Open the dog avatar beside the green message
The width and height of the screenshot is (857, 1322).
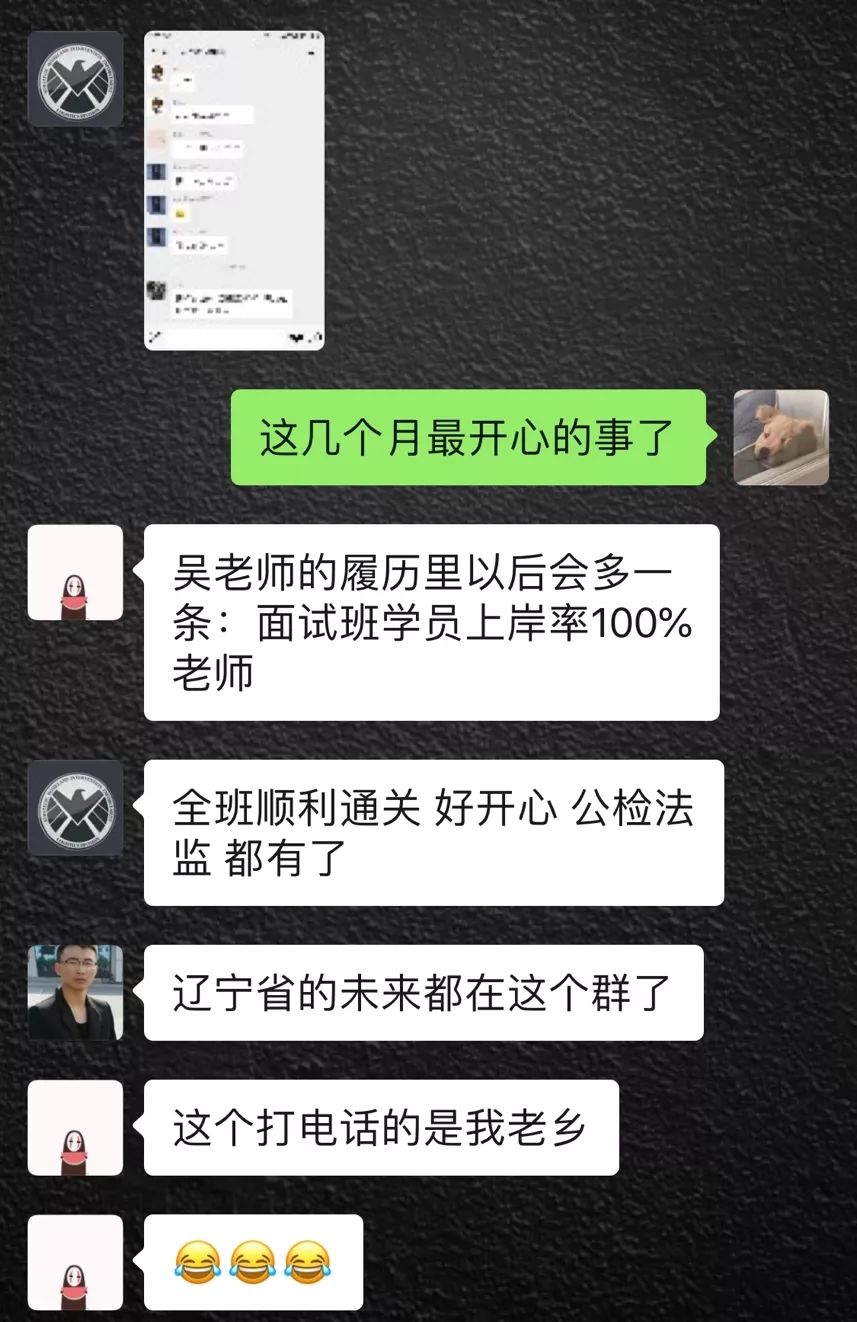tap(781, 437)
